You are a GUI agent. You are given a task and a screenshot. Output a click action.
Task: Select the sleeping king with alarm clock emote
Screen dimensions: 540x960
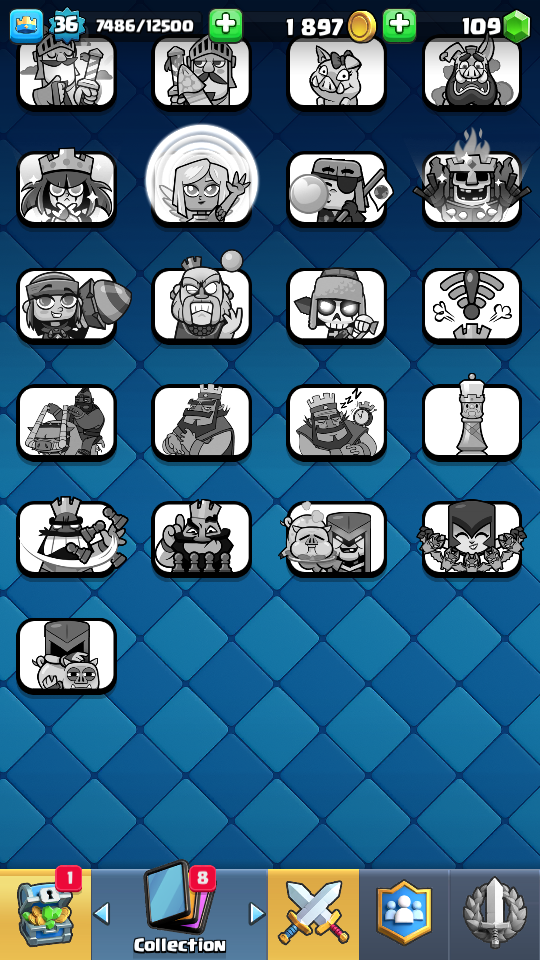[x=336, y=421]
